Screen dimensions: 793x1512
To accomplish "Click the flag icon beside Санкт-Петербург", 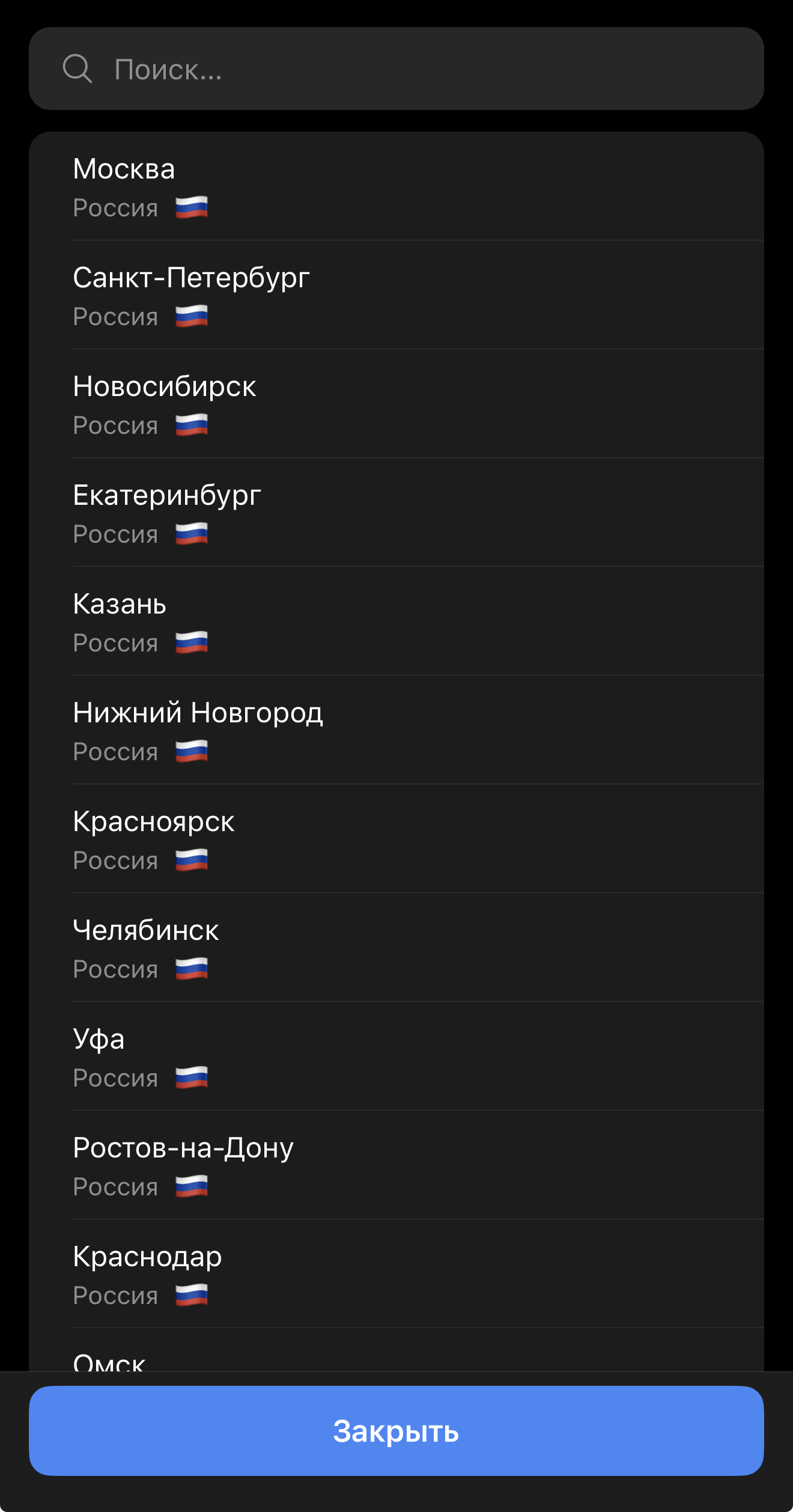I will click(x=193, y=316).
